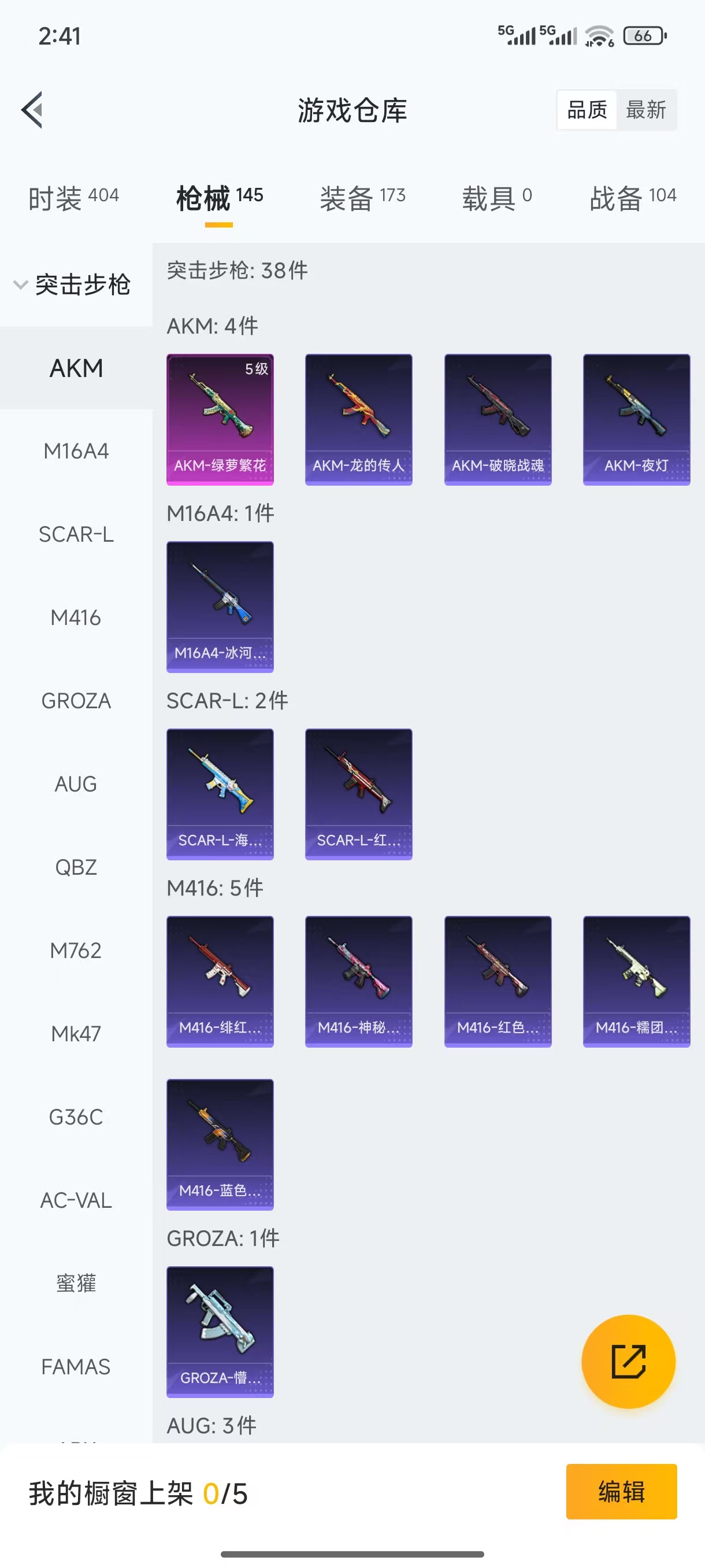View the M416-蓝色 skin card
Viewport: 705px width, 1568px height.
click(x=220, y=1144)
